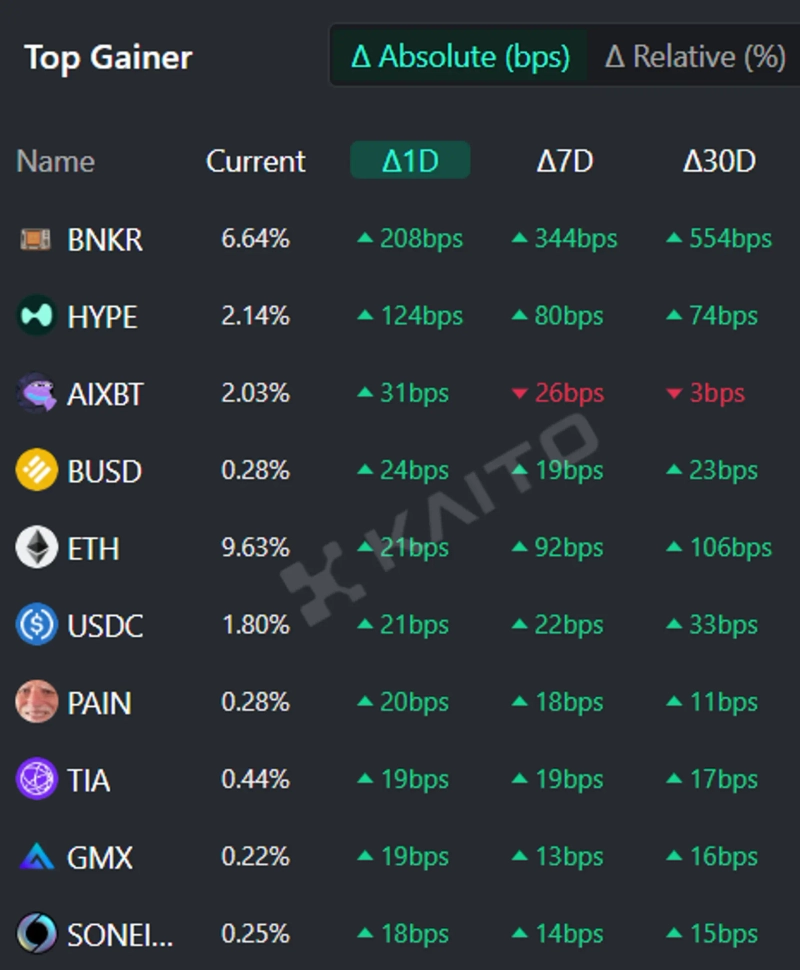Switch to Δ Relative (%) view
This screenshot has height=970, width=800.
[694, 57]
